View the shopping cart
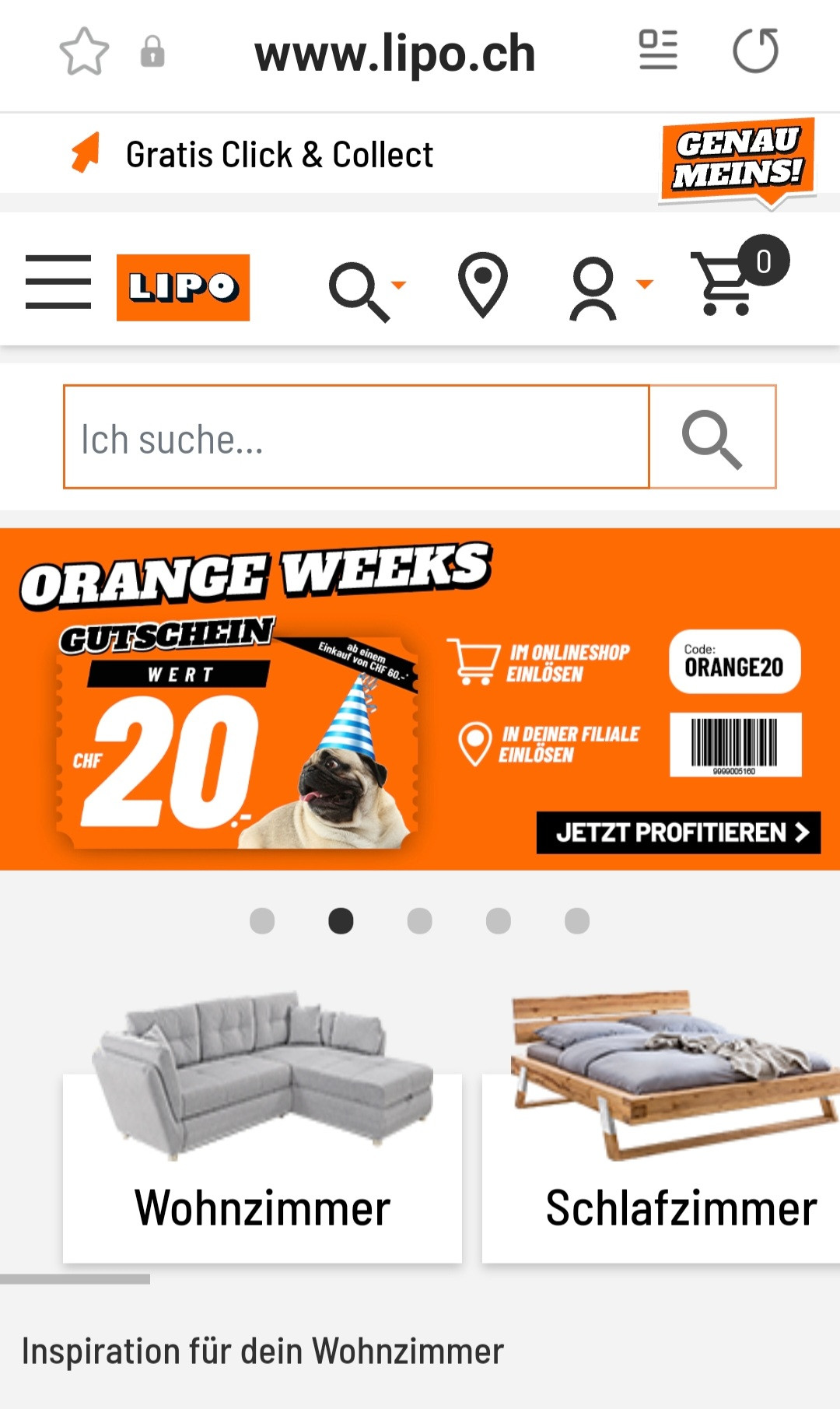840x1409 pixels. pos(731,282)
